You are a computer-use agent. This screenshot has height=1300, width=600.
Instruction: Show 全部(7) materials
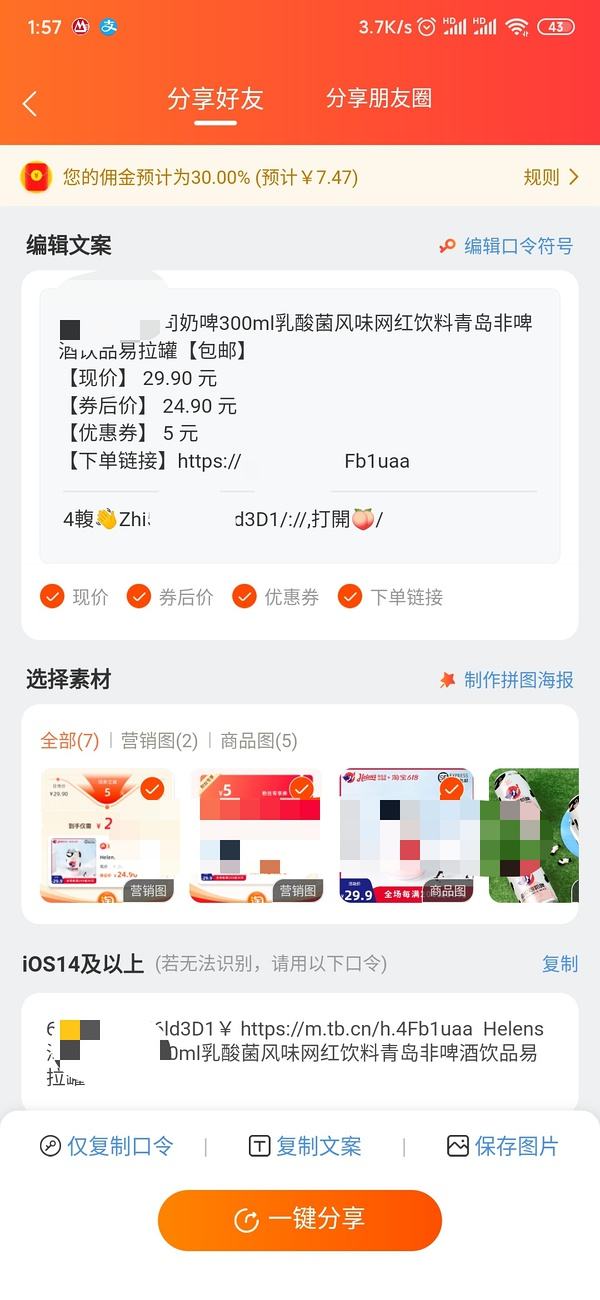(x=69, y=741)
